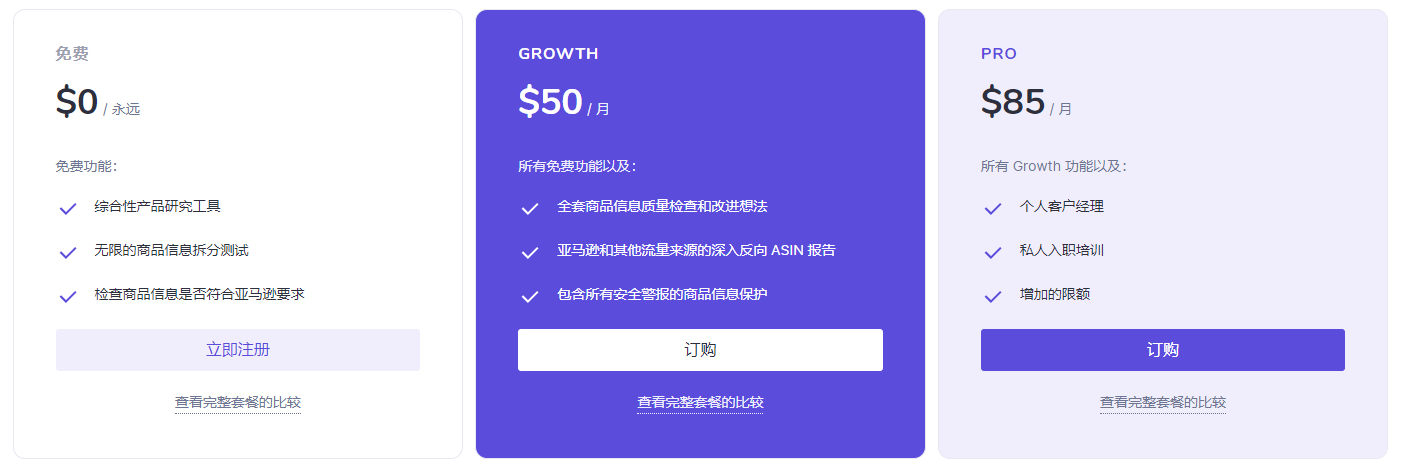This screenshot has width=1401, height=469.
Task: Open 查看完整套餐的比较 under the free plan
Action: (x=238, y=402)
